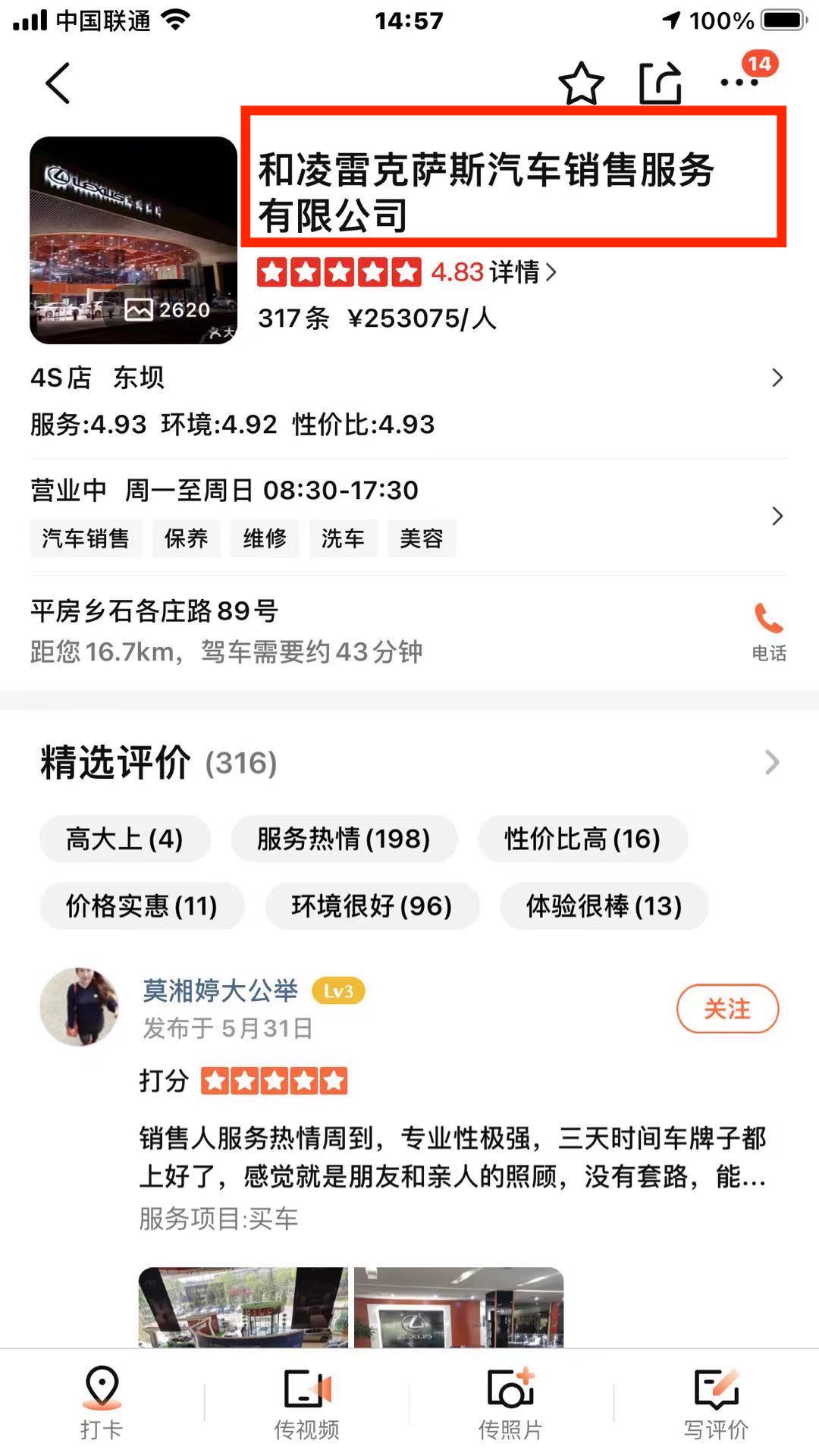Filter reviews by 高大上 (4)
The height and width of the screenshot is (1456, 819).
124,839
